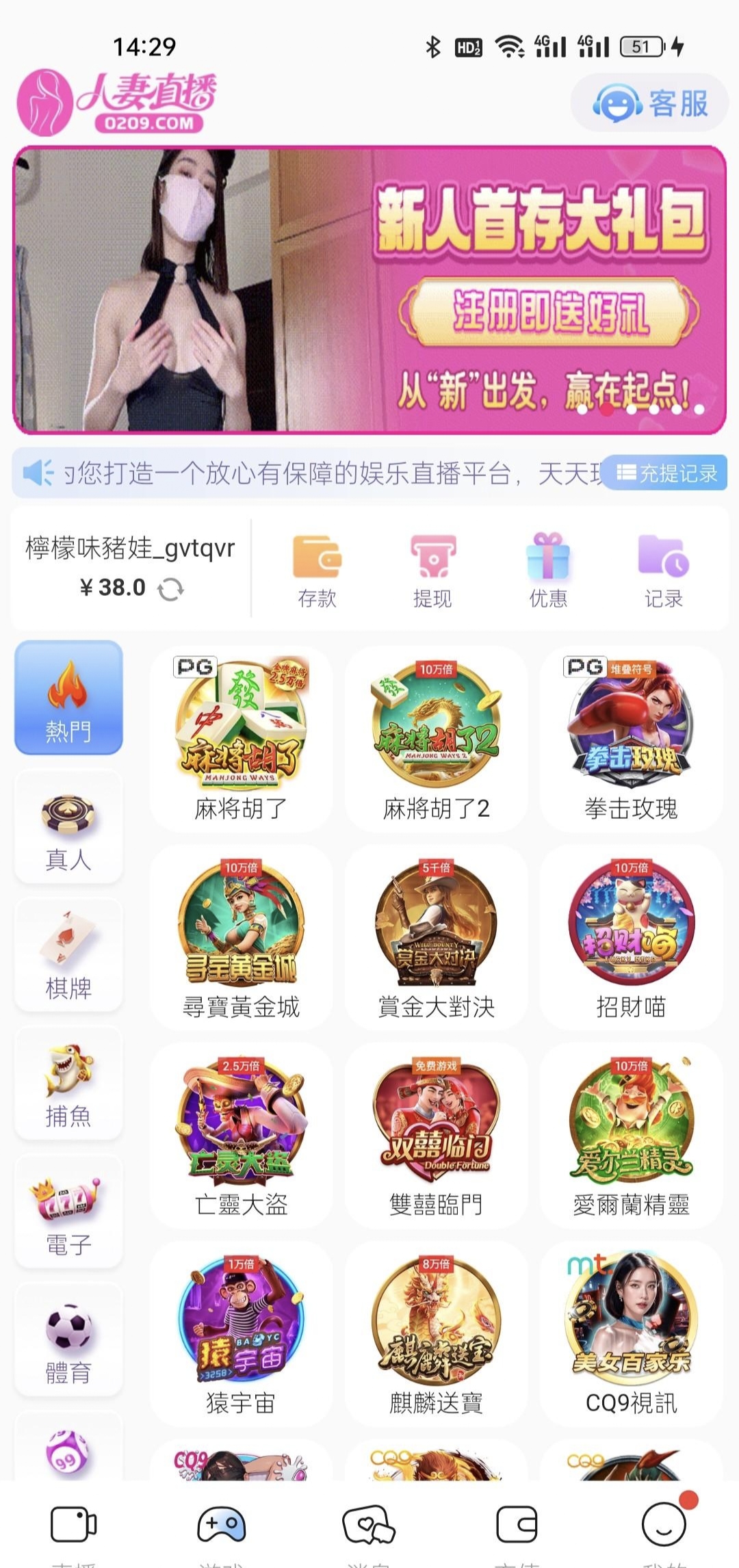
Task: Choose the 捕魚 category
Action: pyautogui.click(x=68, y=1084)
